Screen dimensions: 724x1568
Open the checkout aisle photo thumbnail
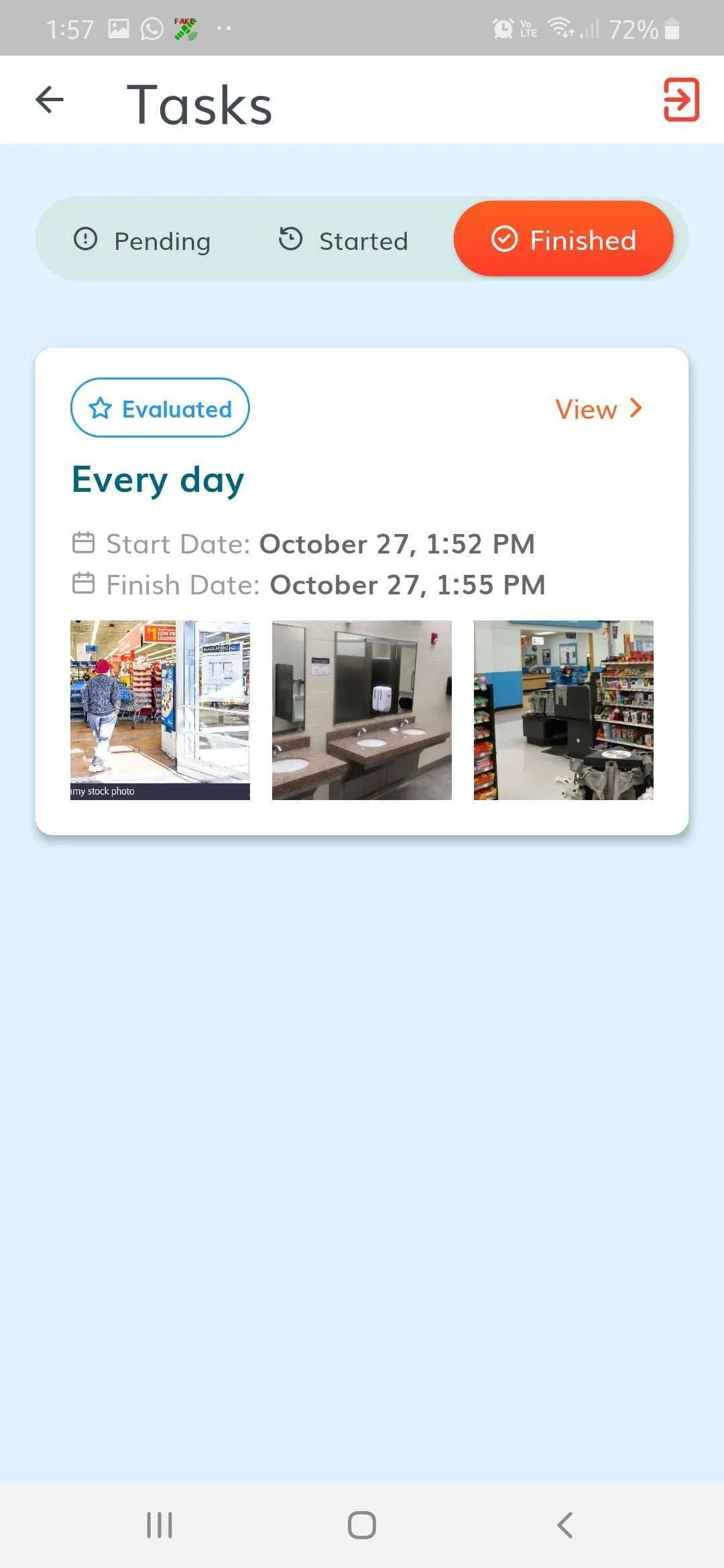pos(563,710)
